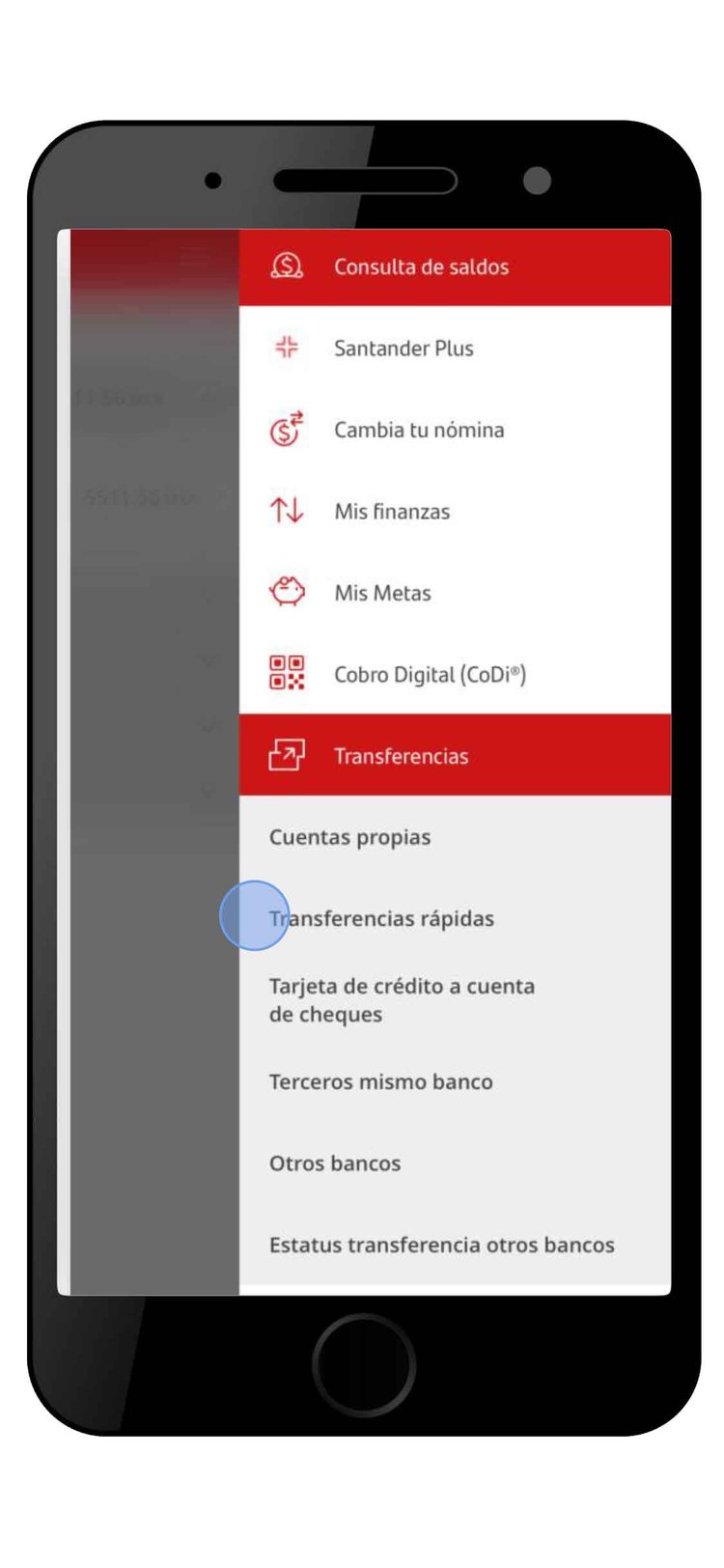
Task: Open Mis Metas
Action: (x=382, y=593)
